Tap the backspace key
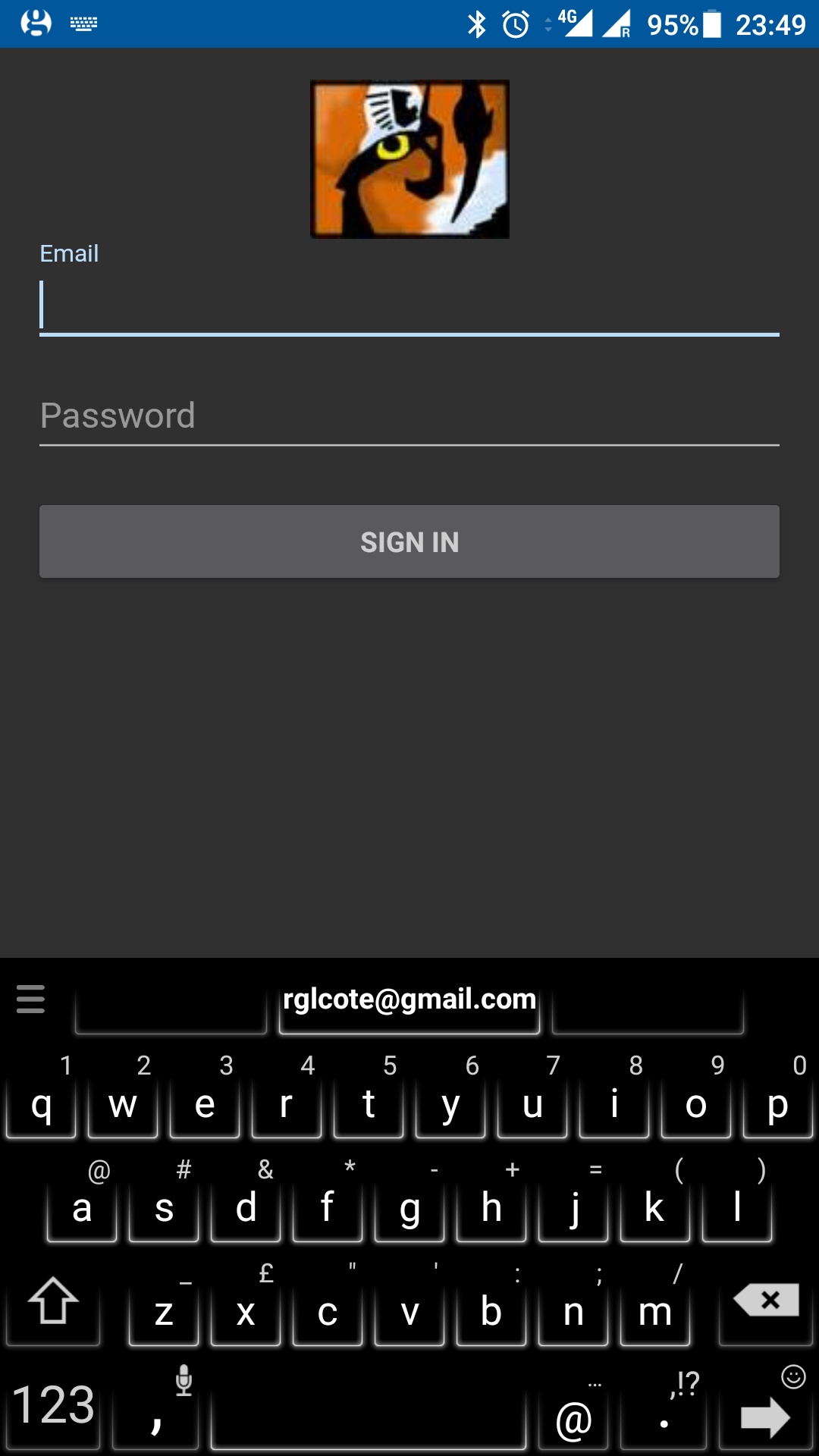This screenshot has width=819, height=1456. tap(767, 1302)
